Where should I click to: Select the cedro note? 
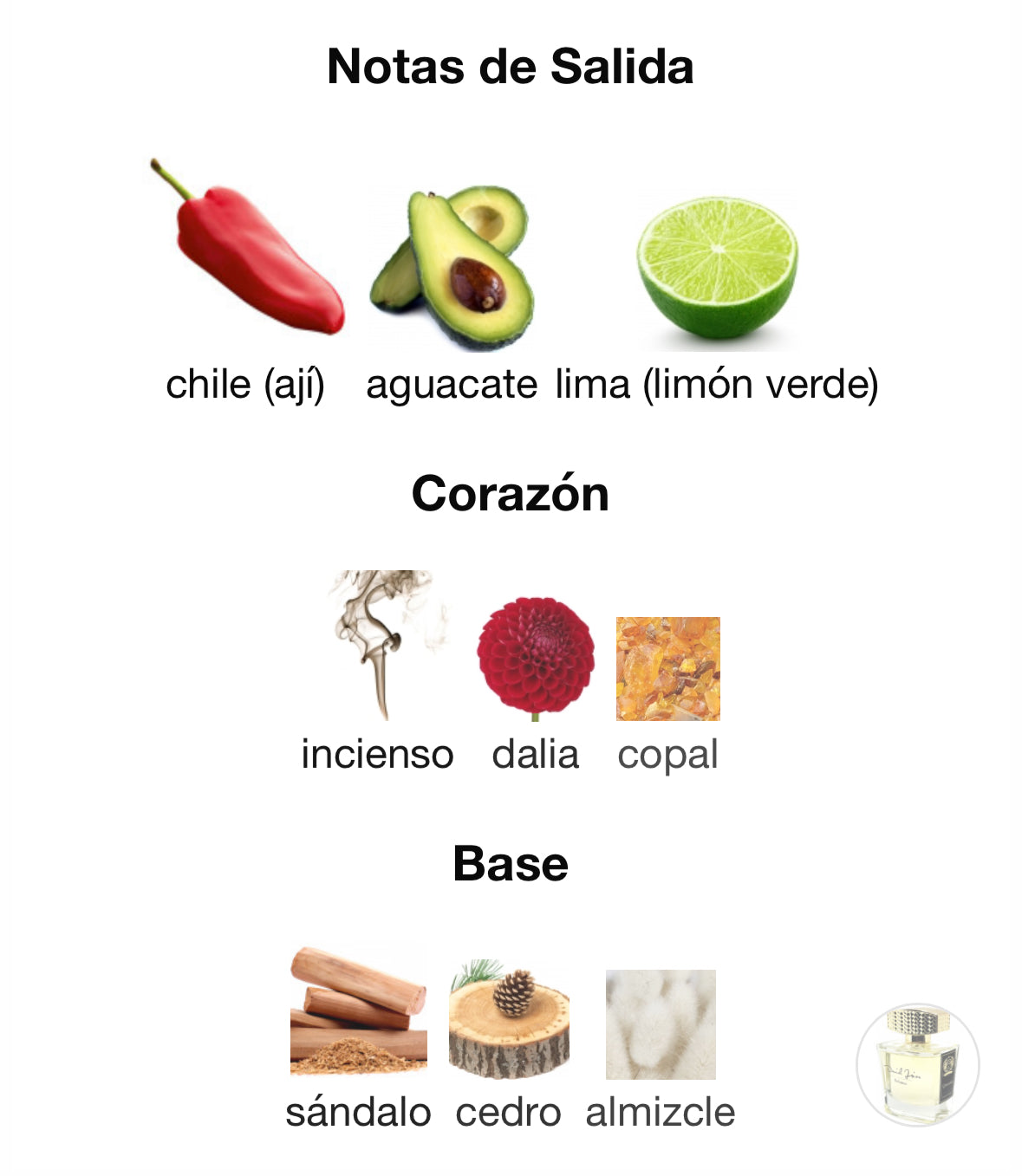coord(509,1019)
